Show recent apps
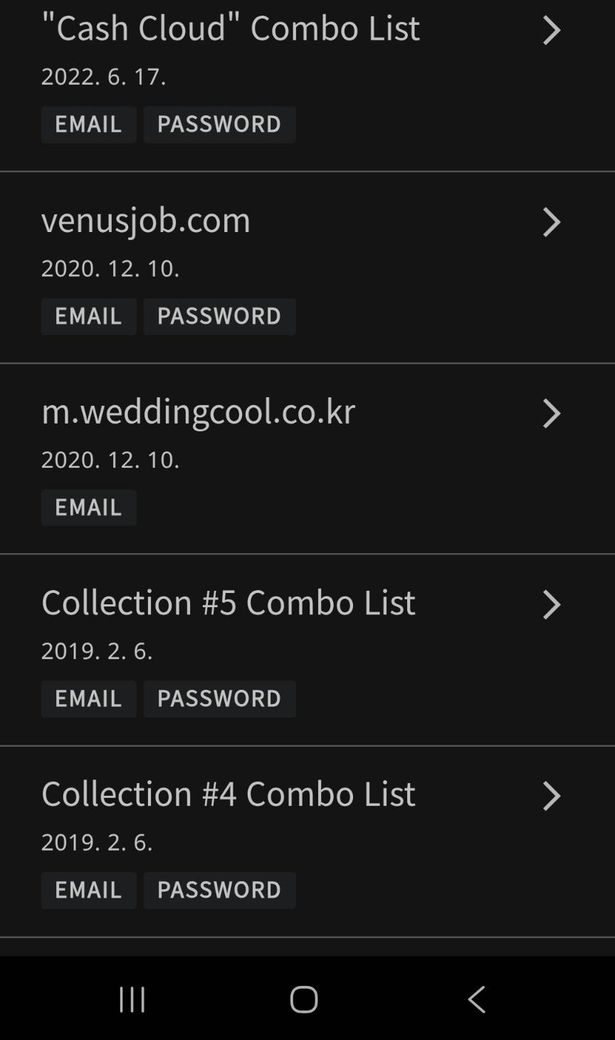The width and height of the screenshot is (615, 1040). click(x=132, y=999)
